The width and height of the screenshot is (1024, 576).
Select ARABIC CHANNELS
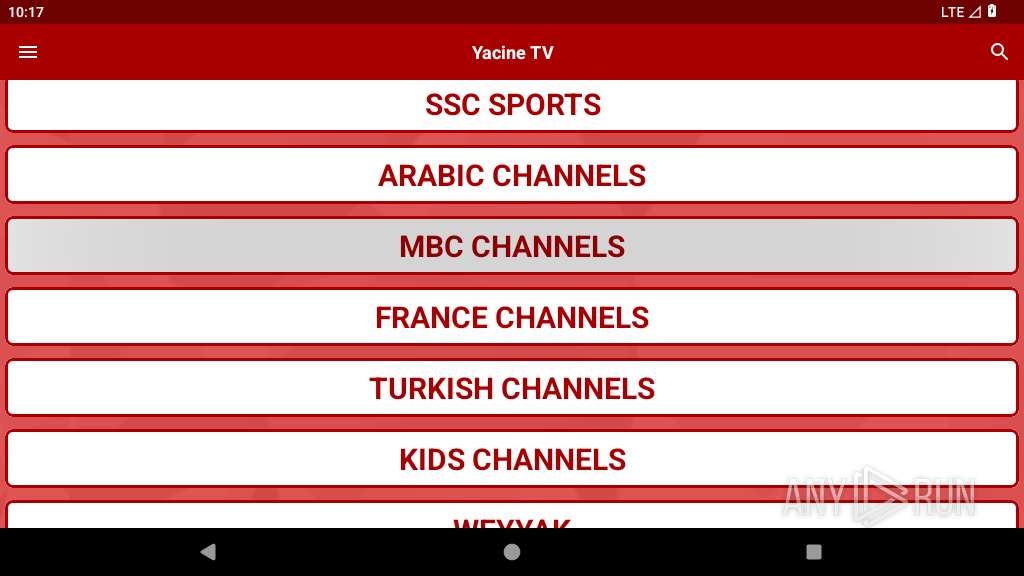pos(512,175)
